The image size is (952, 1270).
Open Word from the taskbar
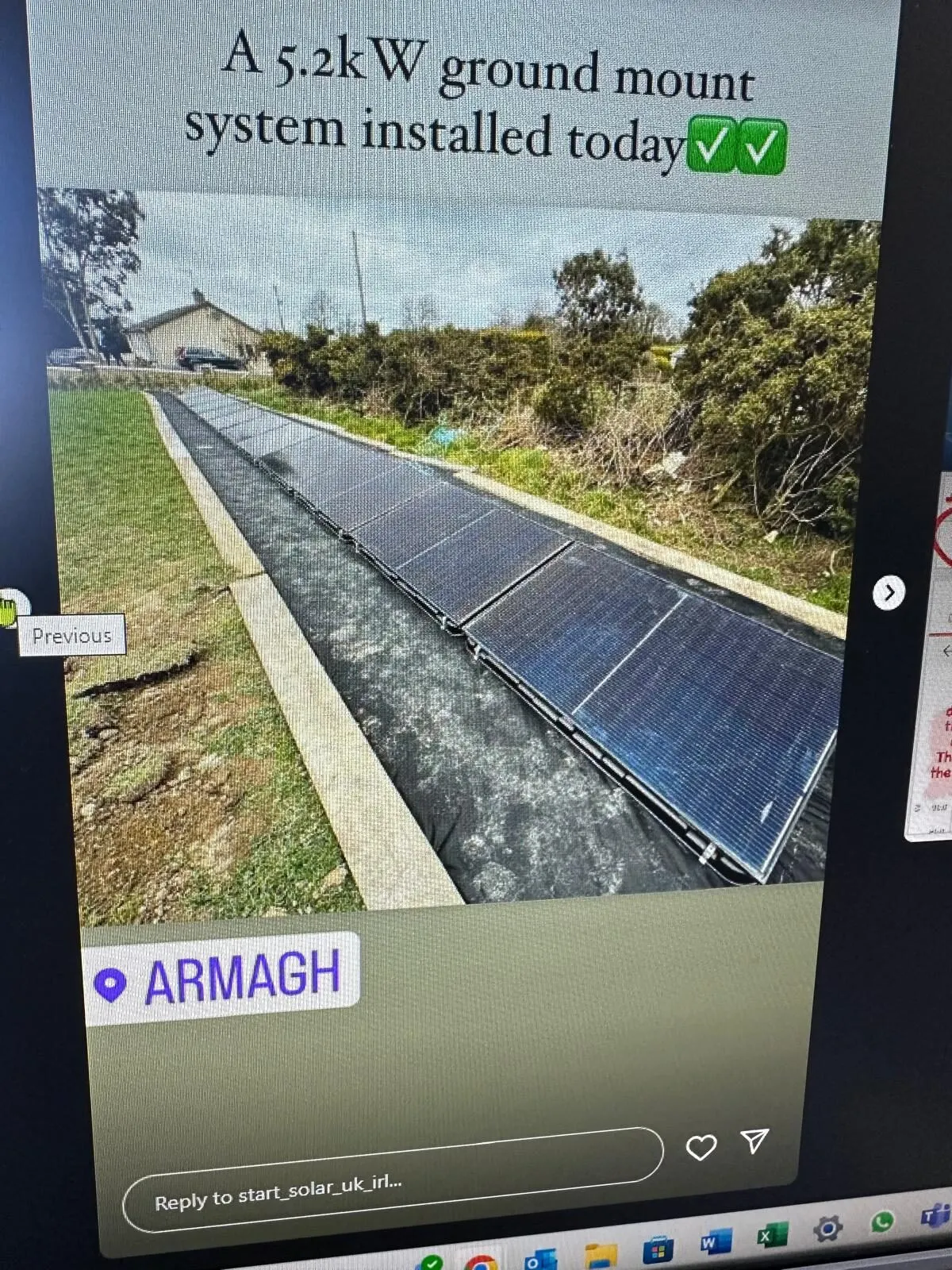716,1242
